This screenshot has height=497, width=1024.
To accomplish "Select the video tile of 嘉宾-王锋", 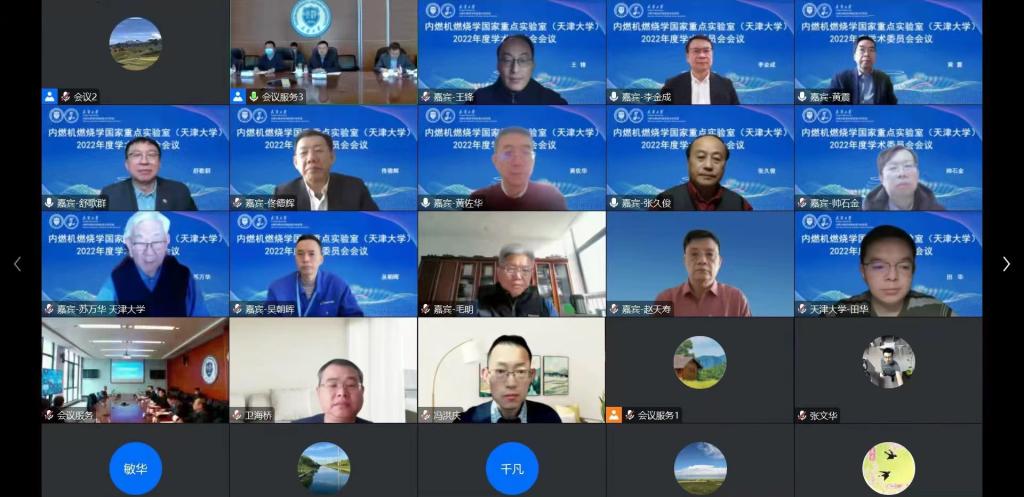I will pos(511,52).
